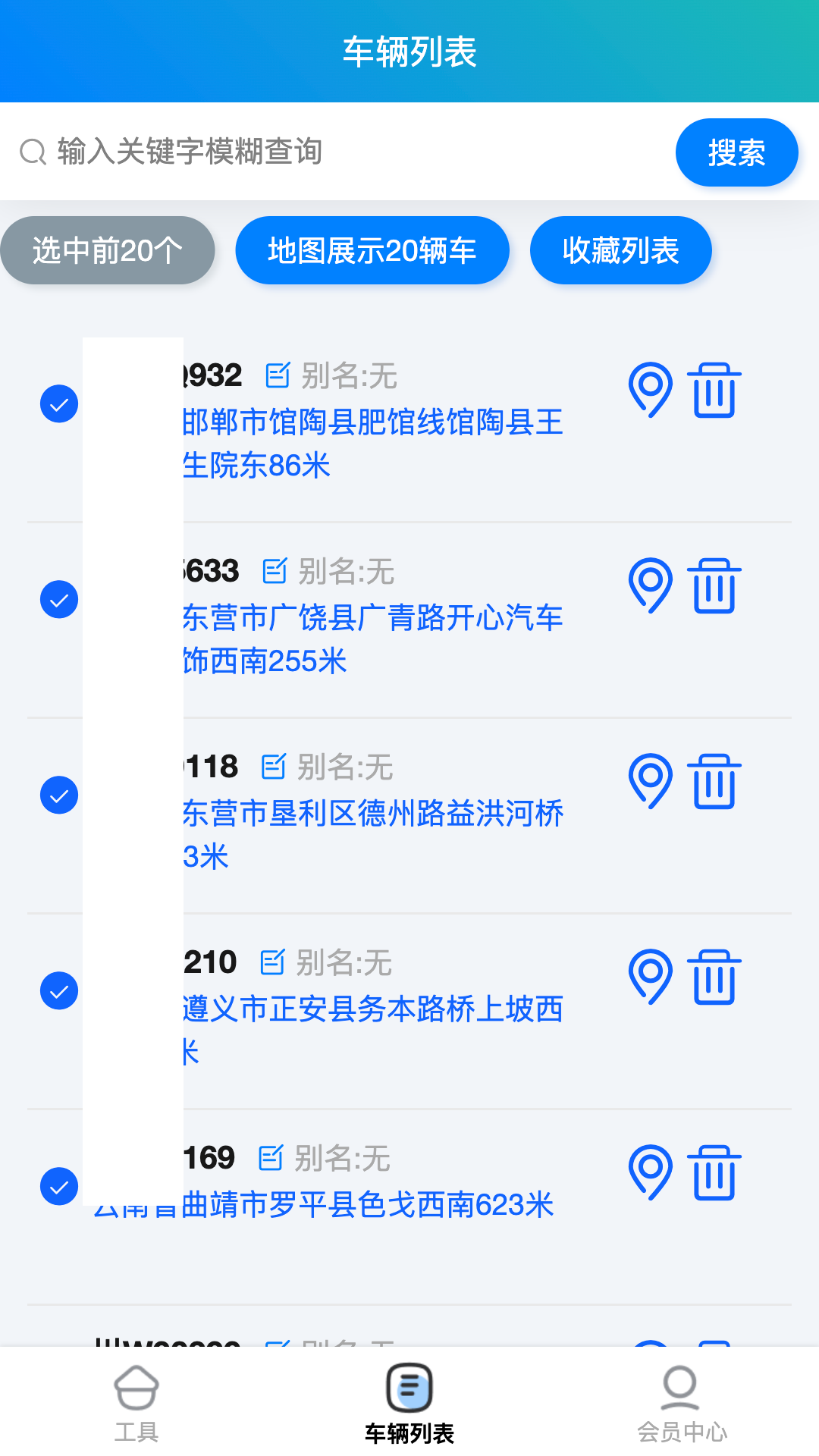Edit alias for vehicle ending 932
The height and width of the screenshot is (1456, 819).
tap(277, 374)
